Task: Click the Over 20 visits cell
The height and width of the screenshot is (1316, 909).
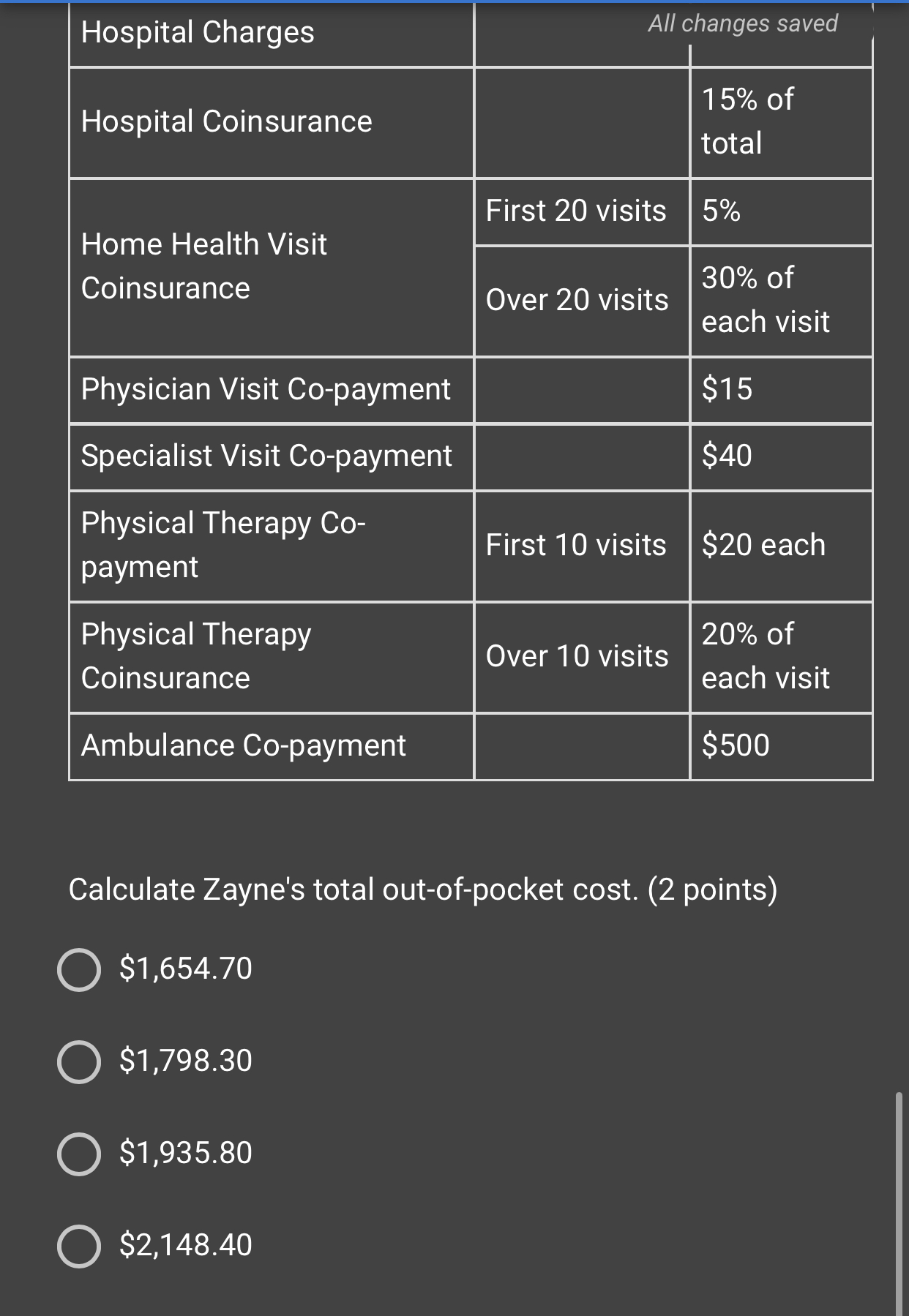Action: click(x=578, y=299)
